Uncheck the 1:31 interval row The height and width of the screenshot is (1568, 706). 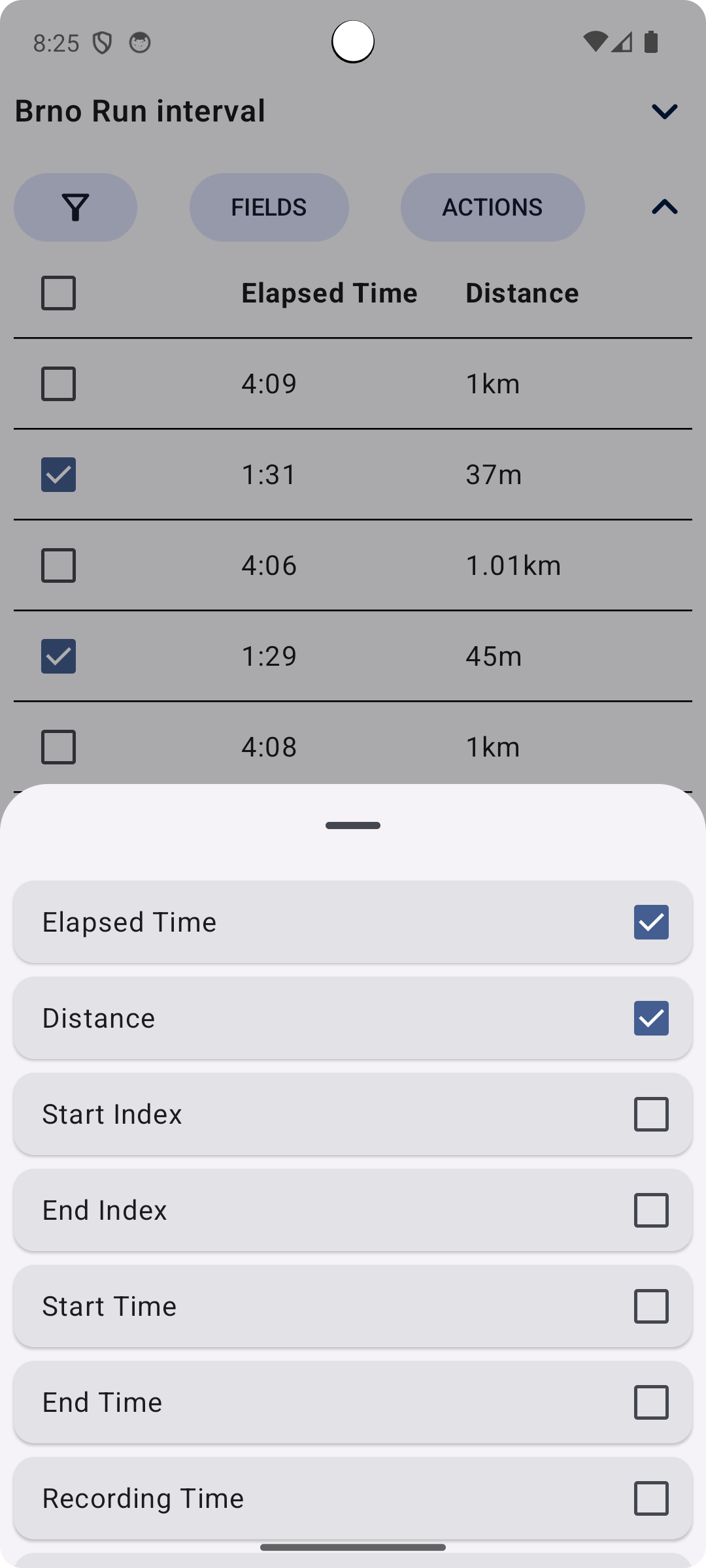click(58, 474)
